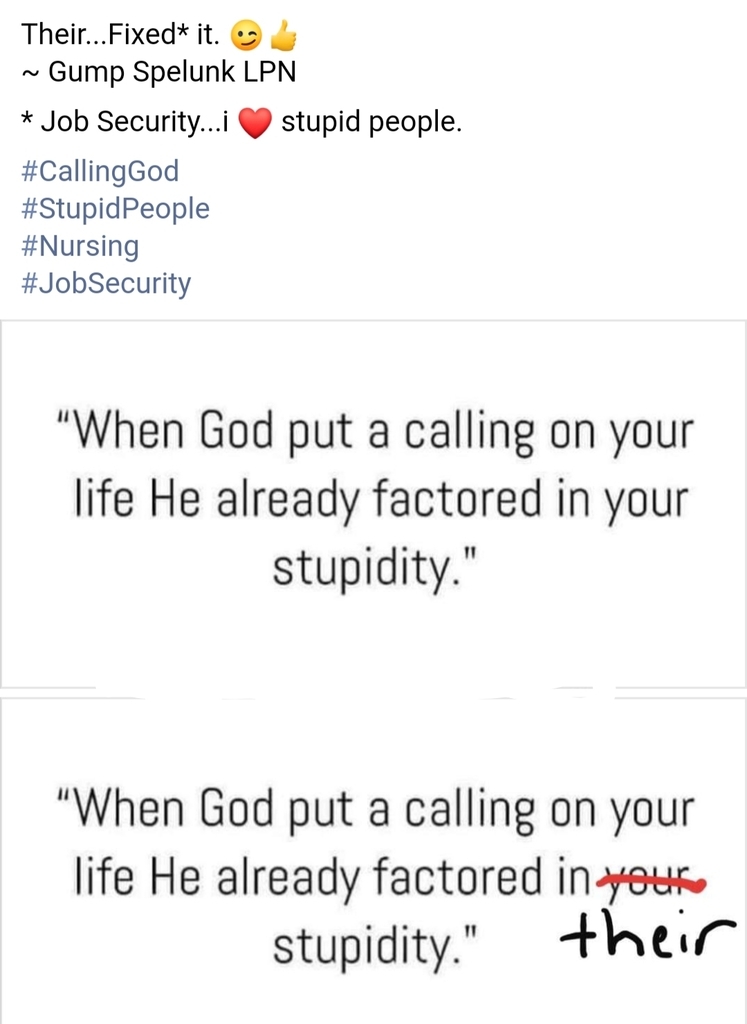The height and width of the screenshot is (1024, 747).
Task: Tap the #Nursing hashtag link
Action: pyautogui.click(x=79, y=246)
